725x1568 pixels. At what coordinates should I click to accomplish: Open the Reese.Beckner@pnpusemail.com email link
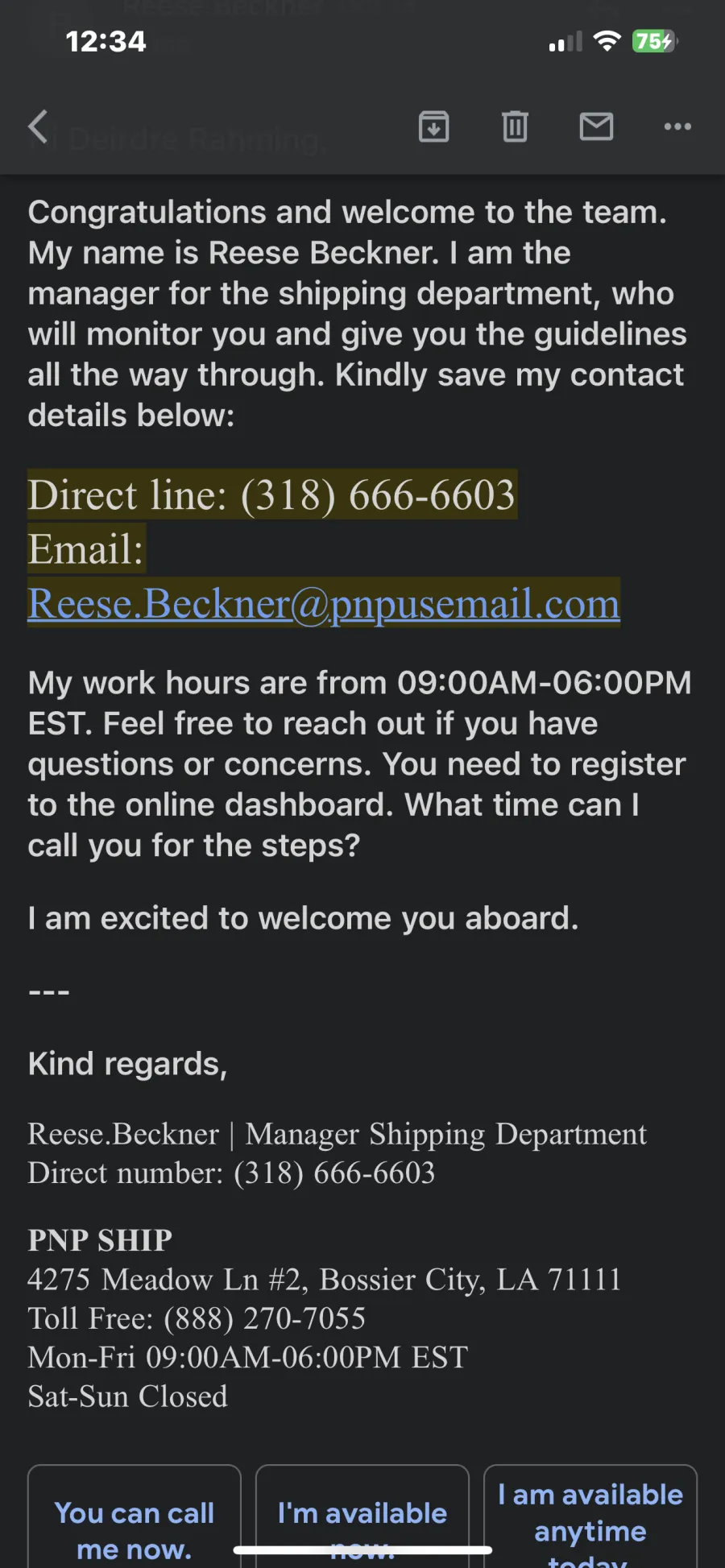324,603
